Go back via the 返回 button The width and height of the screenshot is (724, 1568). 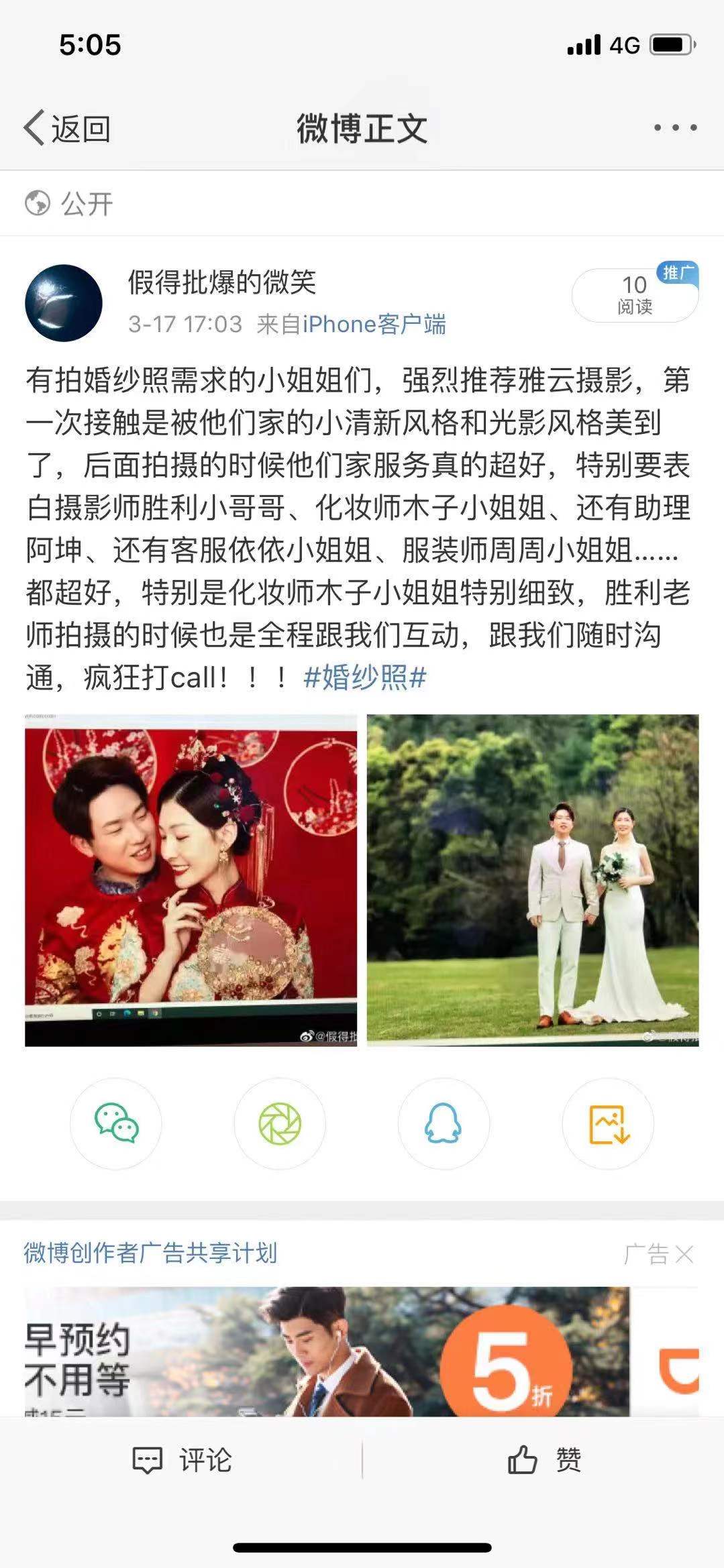coord(67,127)
